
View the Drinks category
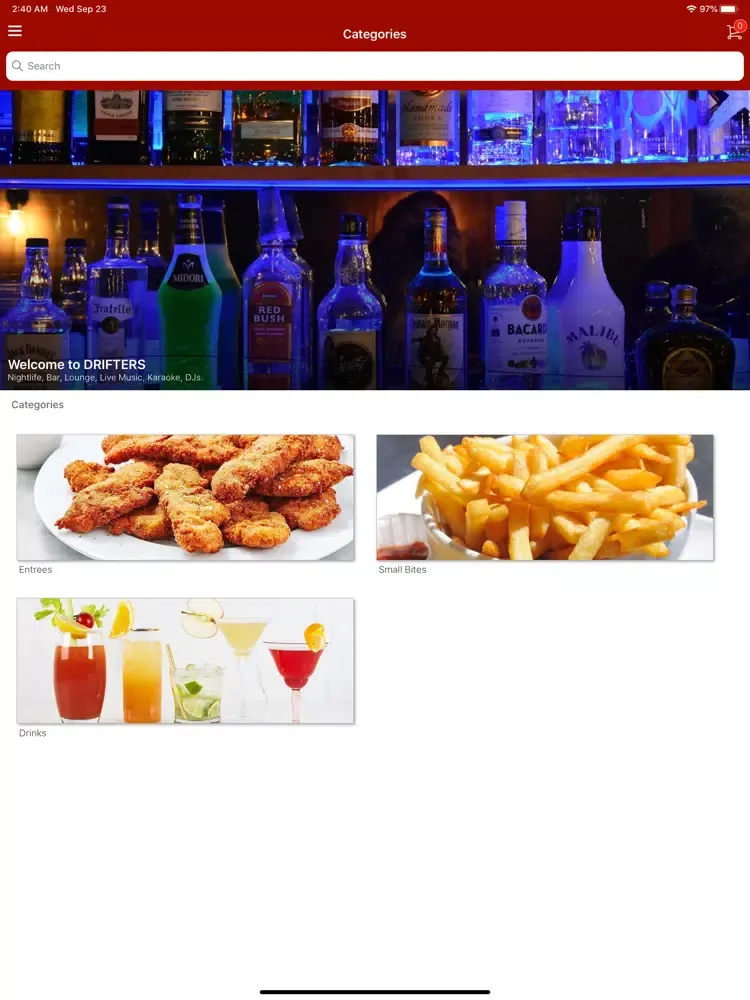point(185,661)
